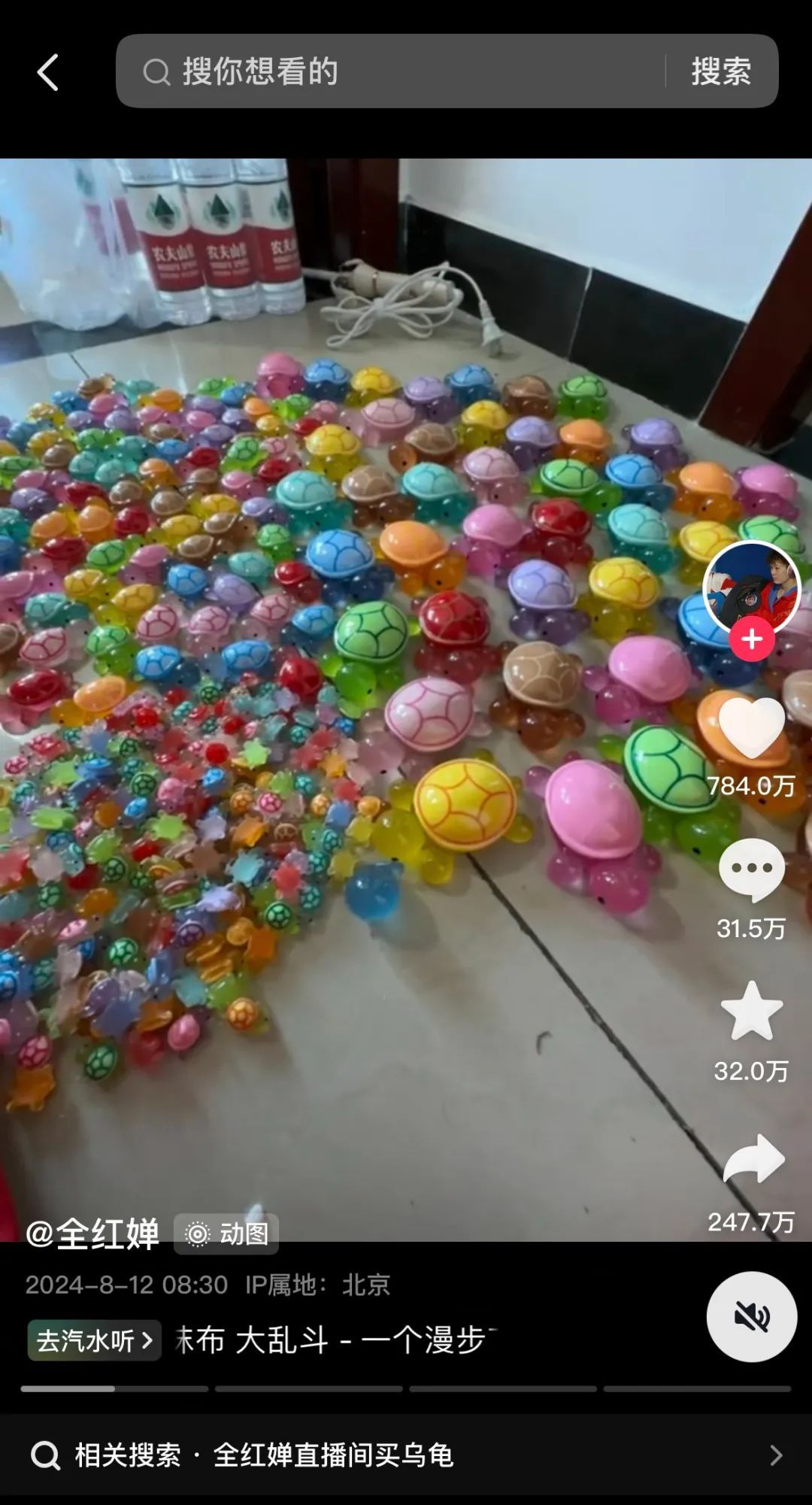Open the comments bubble
Screen dimensions: 812x1505
(751, 869)
